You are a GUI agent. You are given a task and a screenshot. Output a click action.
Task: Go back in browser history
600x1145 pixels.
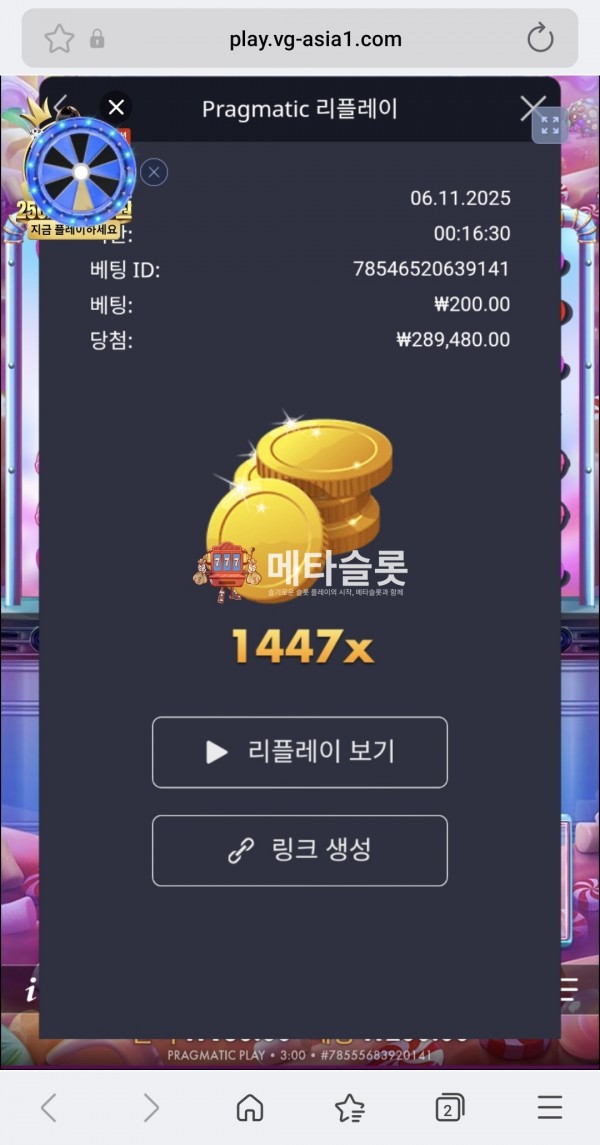point(48,1107)
